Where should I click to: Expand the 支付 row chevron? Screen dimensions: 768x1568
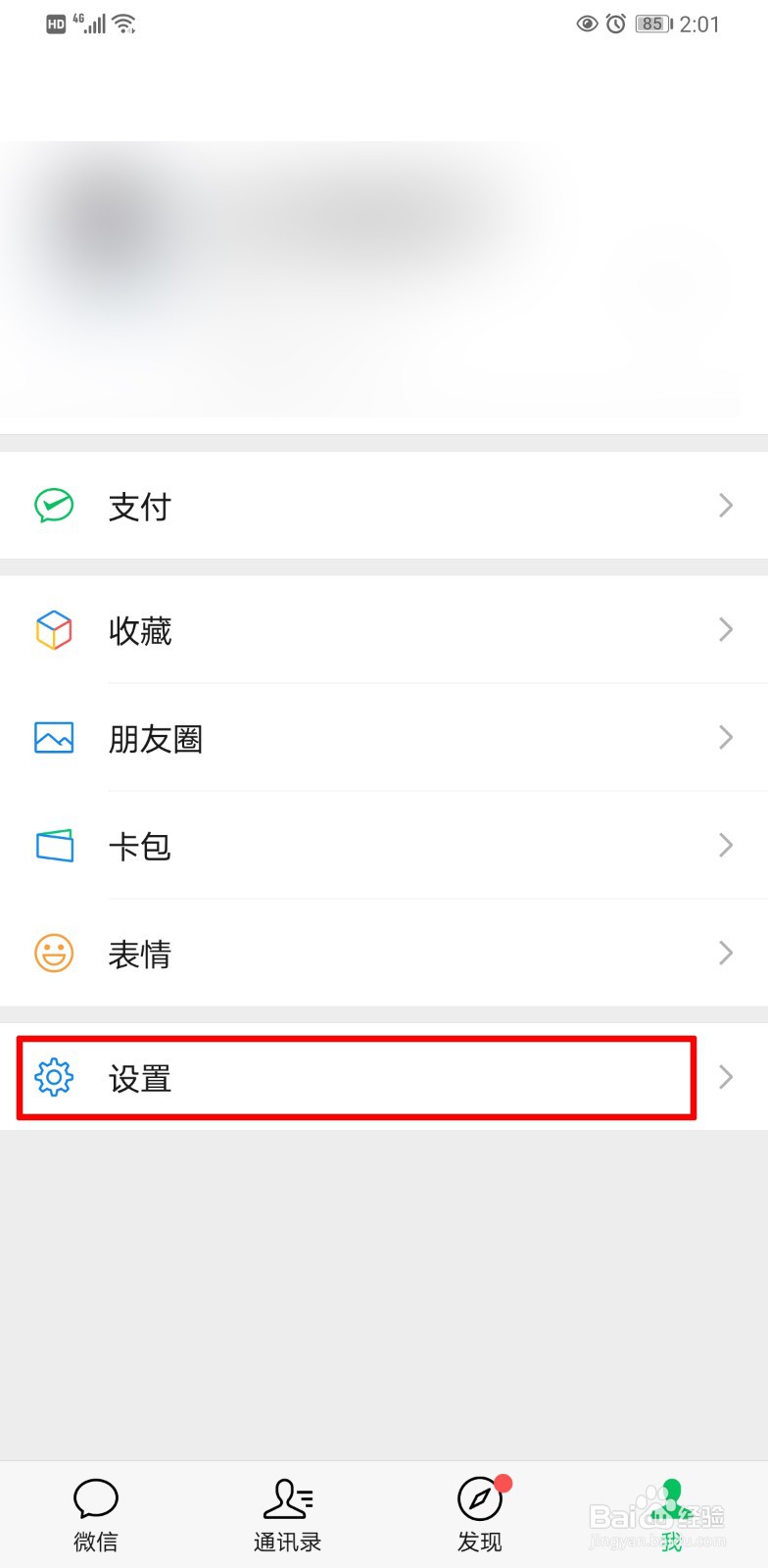725,505
